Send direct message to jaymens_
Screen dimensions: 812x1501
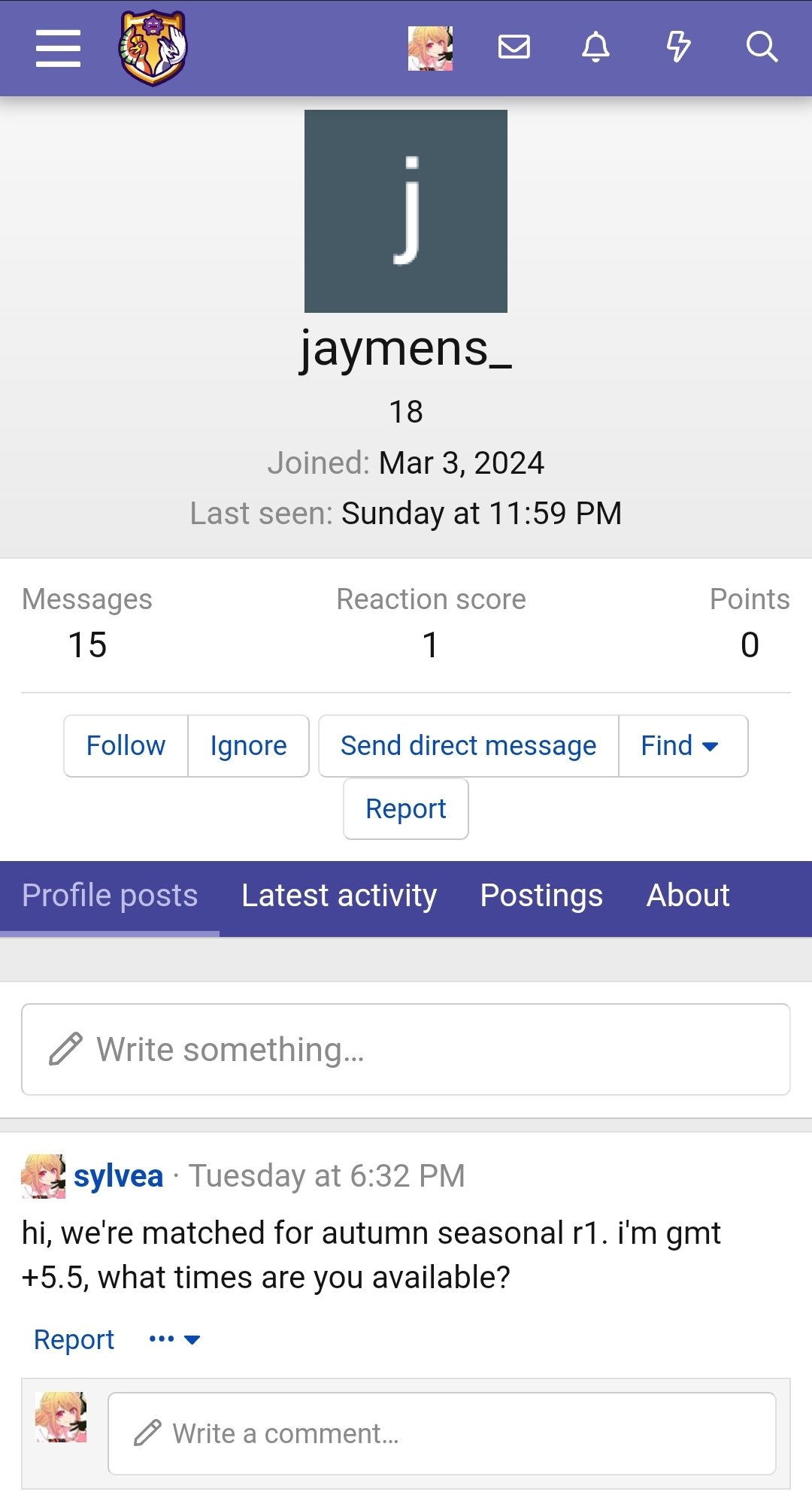[468, 746]
